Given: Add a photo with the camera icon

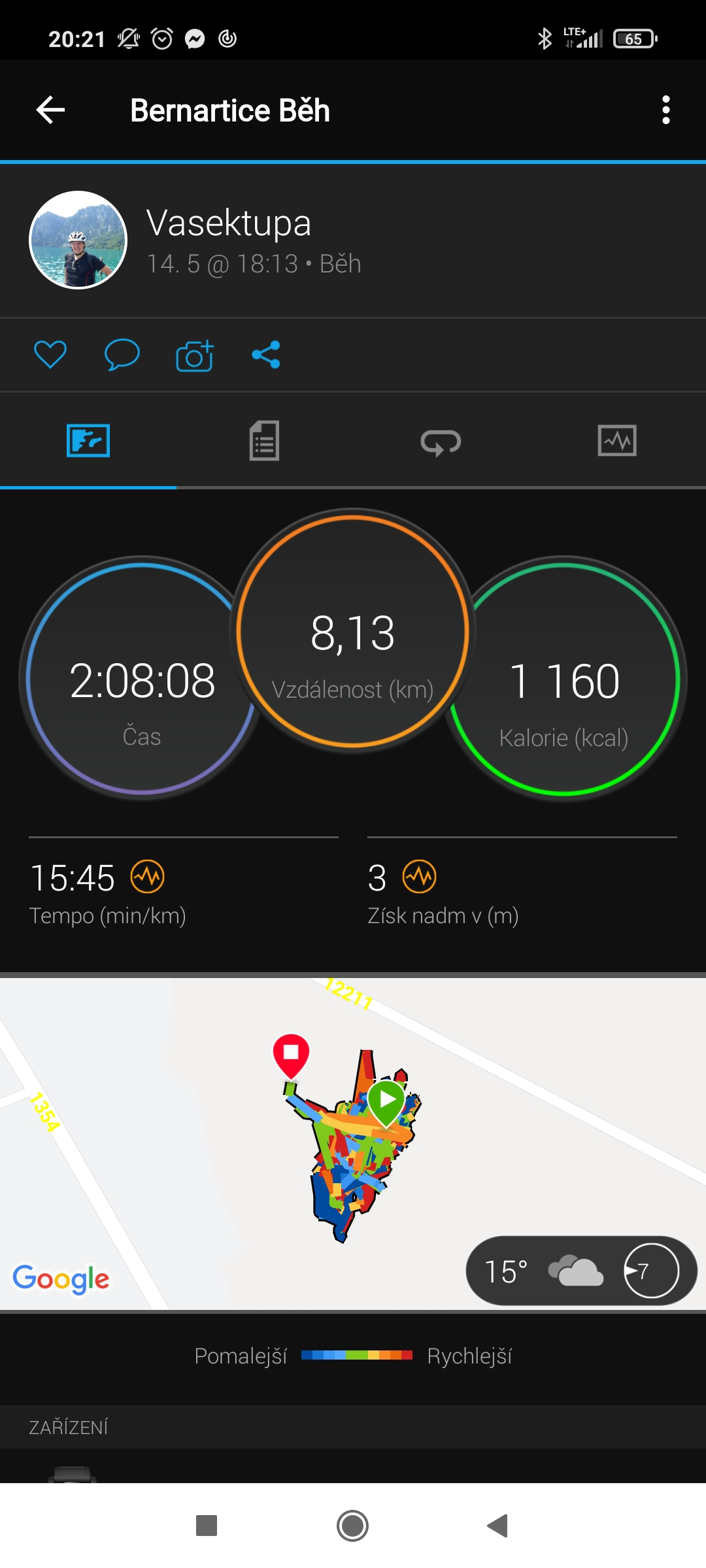Looking at the screenshot, I should coord(195,355).
